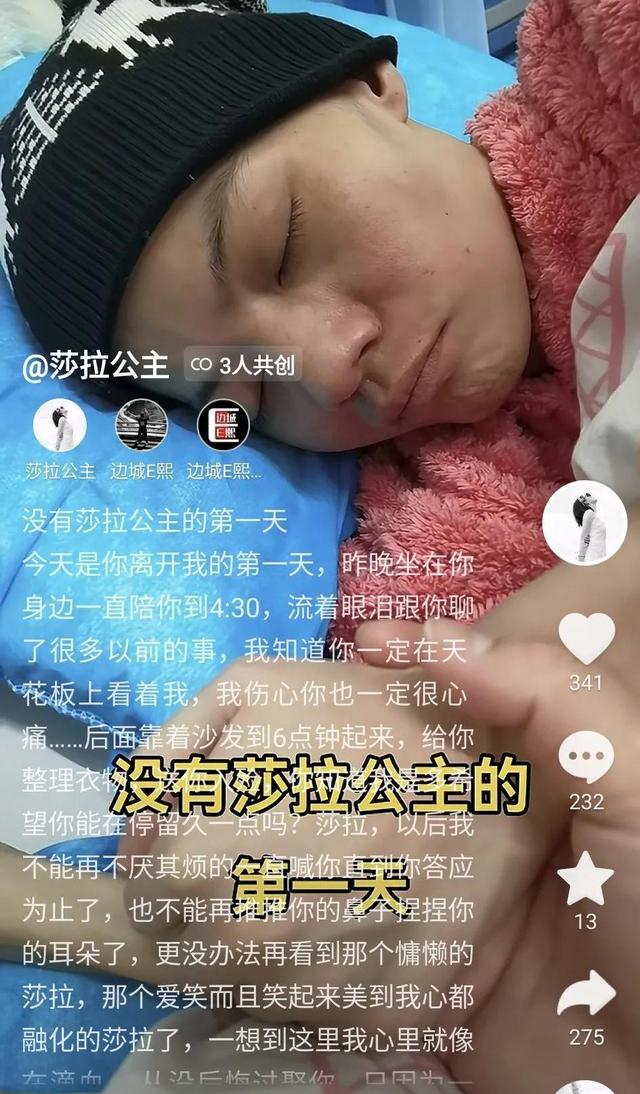Open the comments with 232 replies
The width and height of the screenshot is (640, 1094).
(586, 757)
